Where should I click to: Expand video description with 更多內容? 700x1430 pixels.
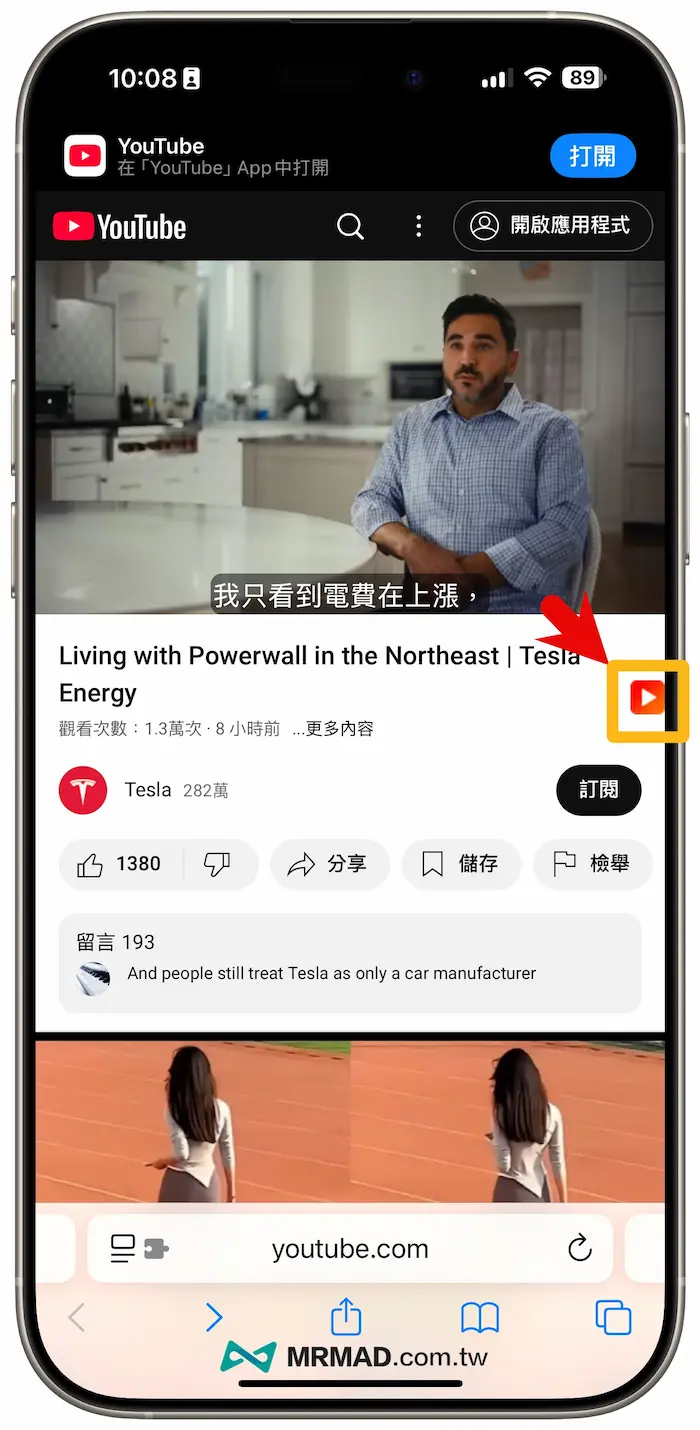point(333,729)
